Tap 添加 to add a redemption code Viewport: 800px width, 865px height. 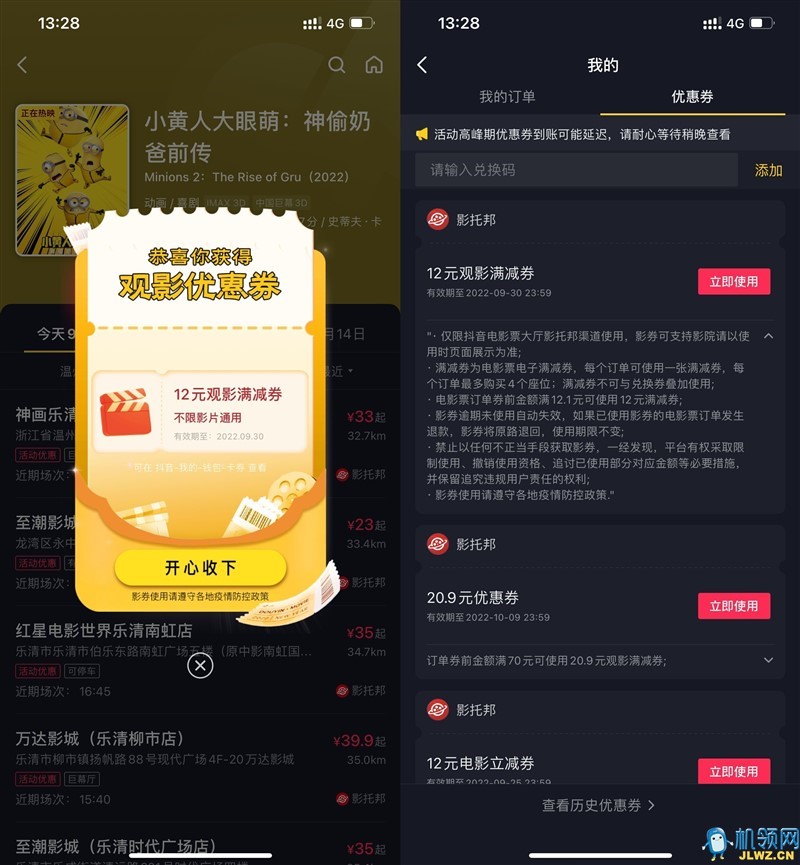(x=768, y=170)
